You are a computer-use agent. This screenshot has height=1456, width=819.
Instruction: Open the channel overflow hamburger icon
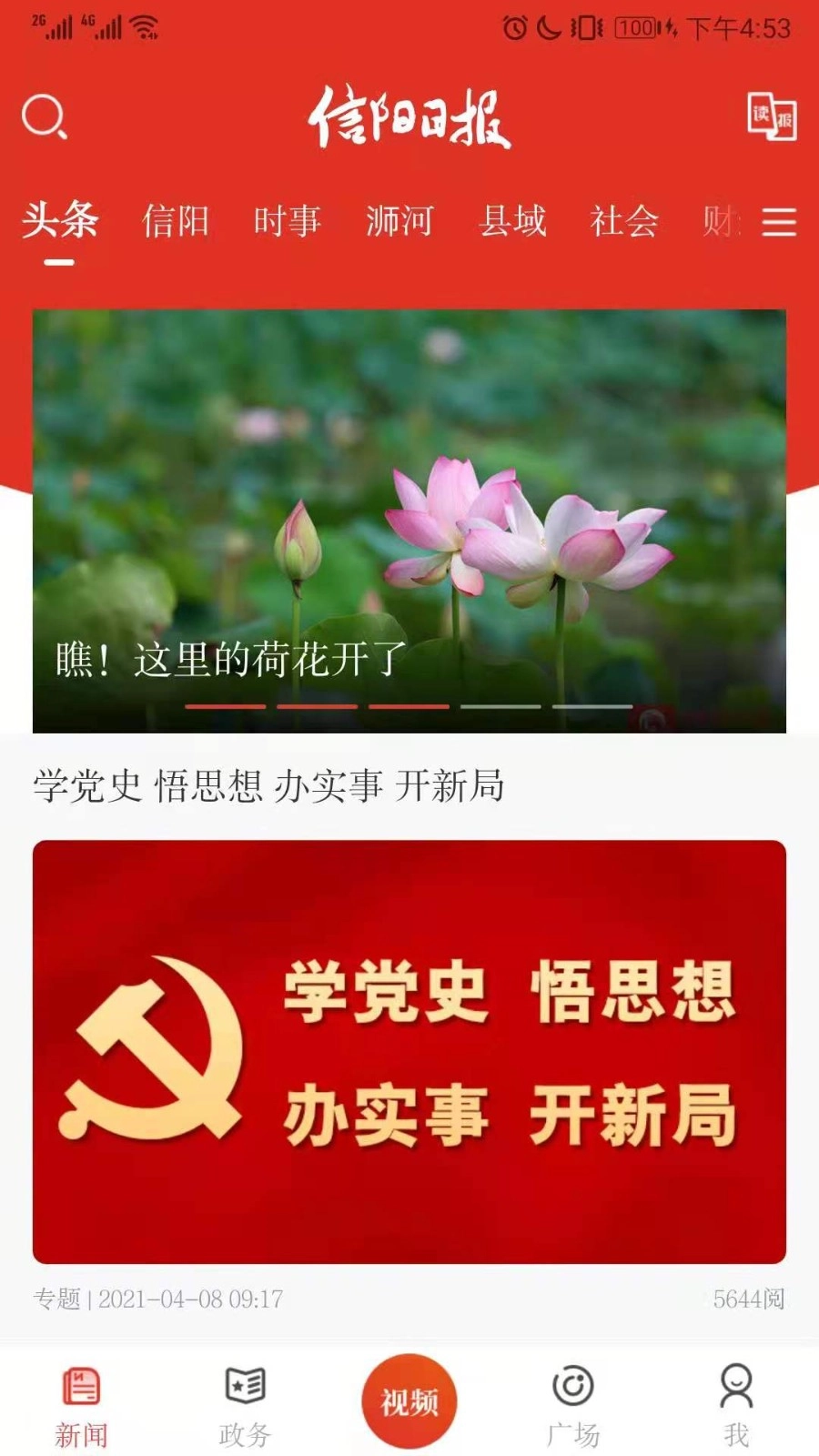[x=779, y=224]
